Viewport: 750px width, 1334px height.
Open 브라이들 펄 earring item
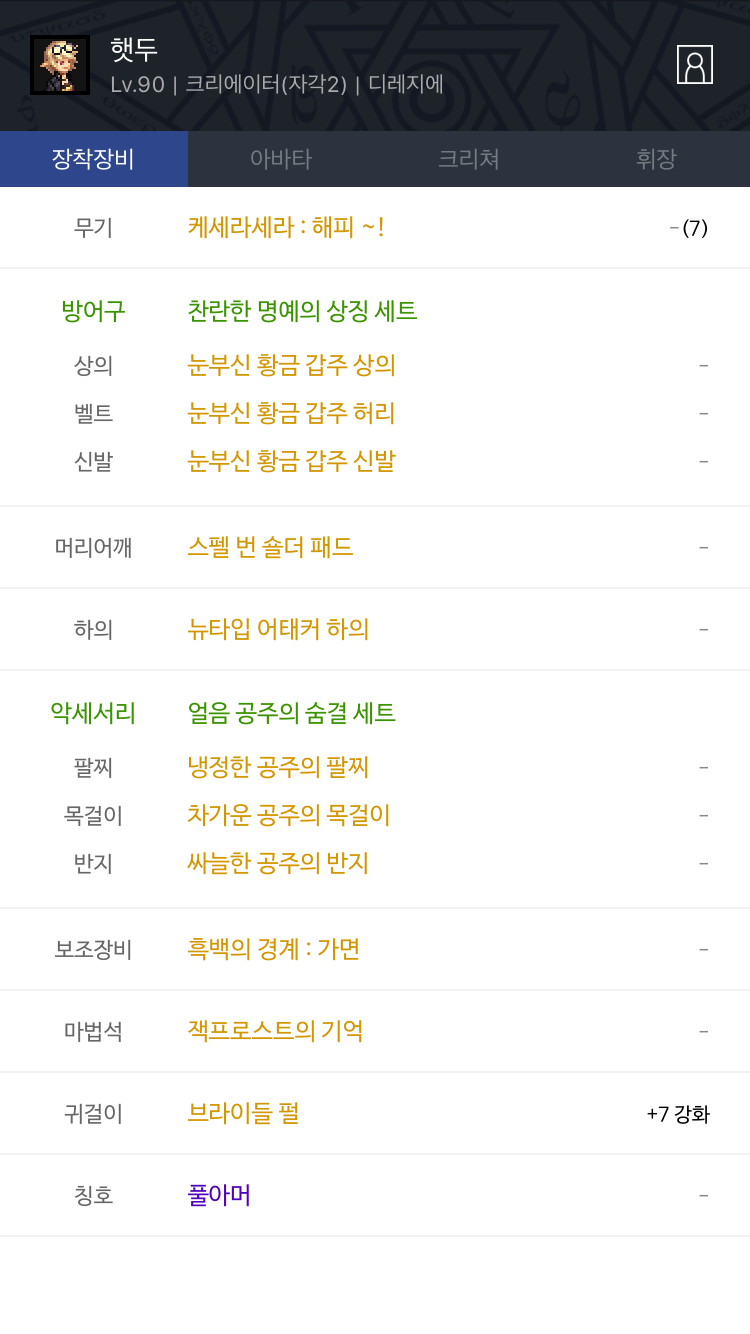click(244, 1113)
